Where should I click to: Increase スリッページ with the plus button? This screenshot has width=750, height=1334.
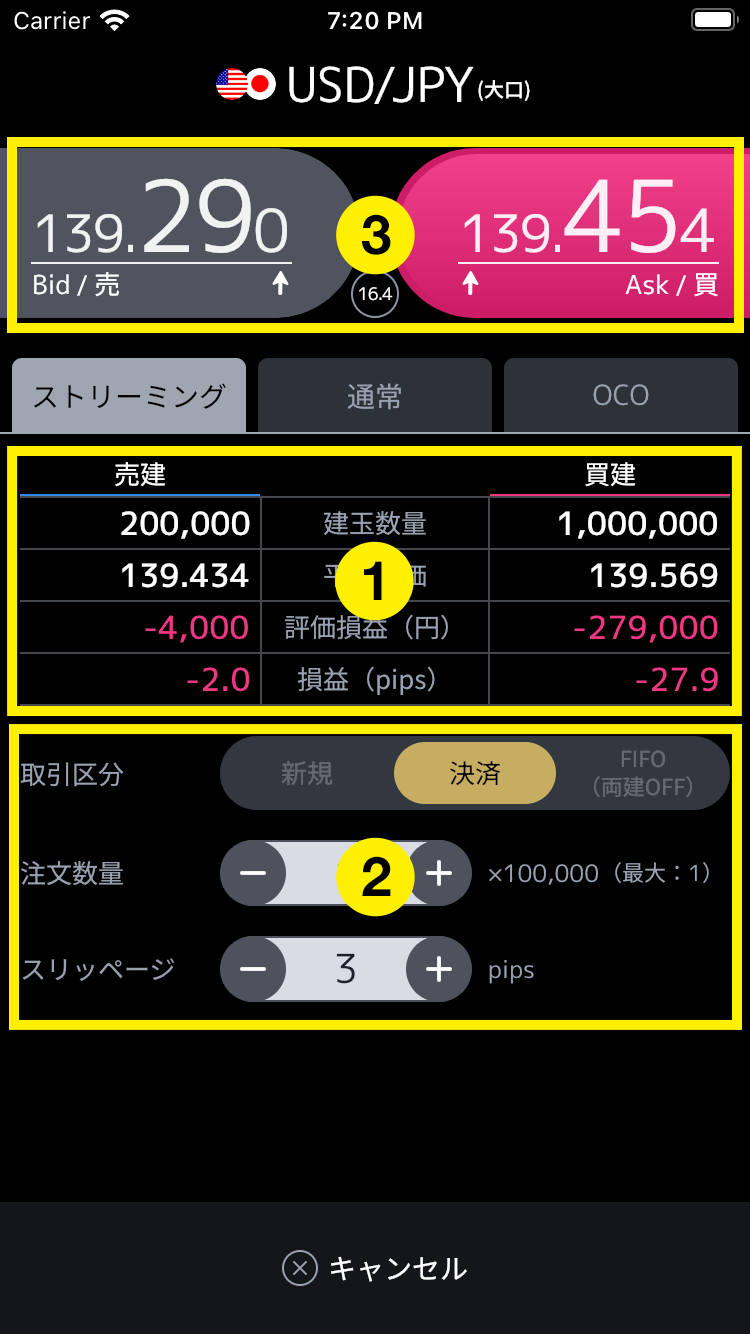click(439, 969)
